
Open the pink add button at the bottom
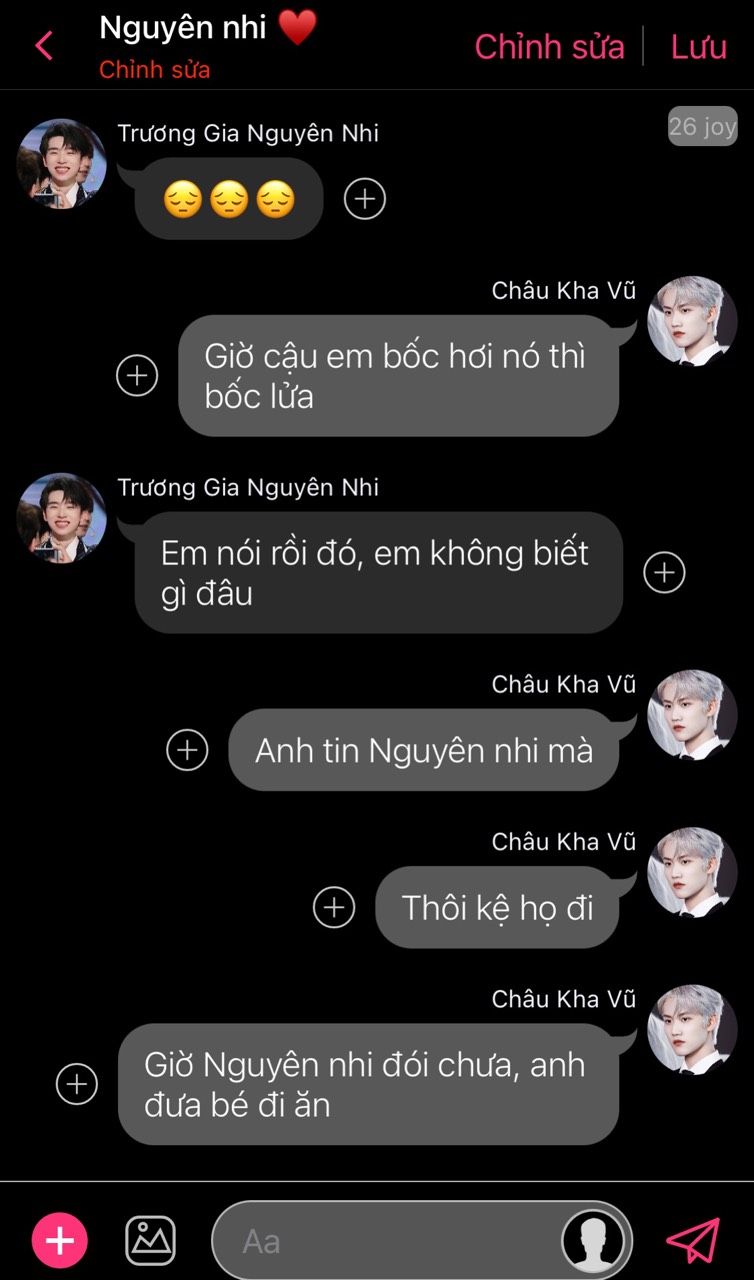(x=60, y=1241)
